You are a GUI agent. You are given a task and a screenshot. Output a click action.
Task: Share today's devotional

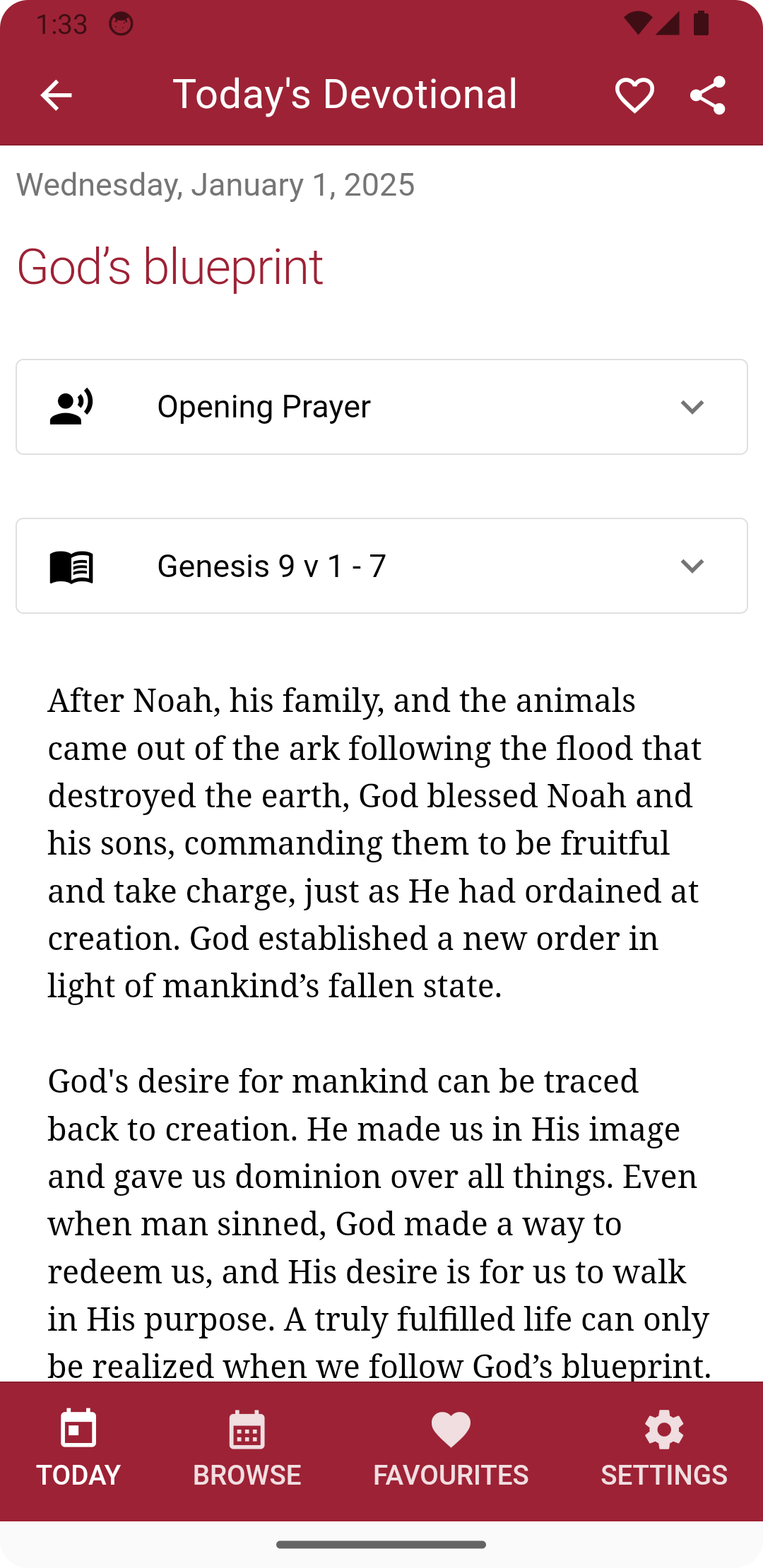point(708,95)
